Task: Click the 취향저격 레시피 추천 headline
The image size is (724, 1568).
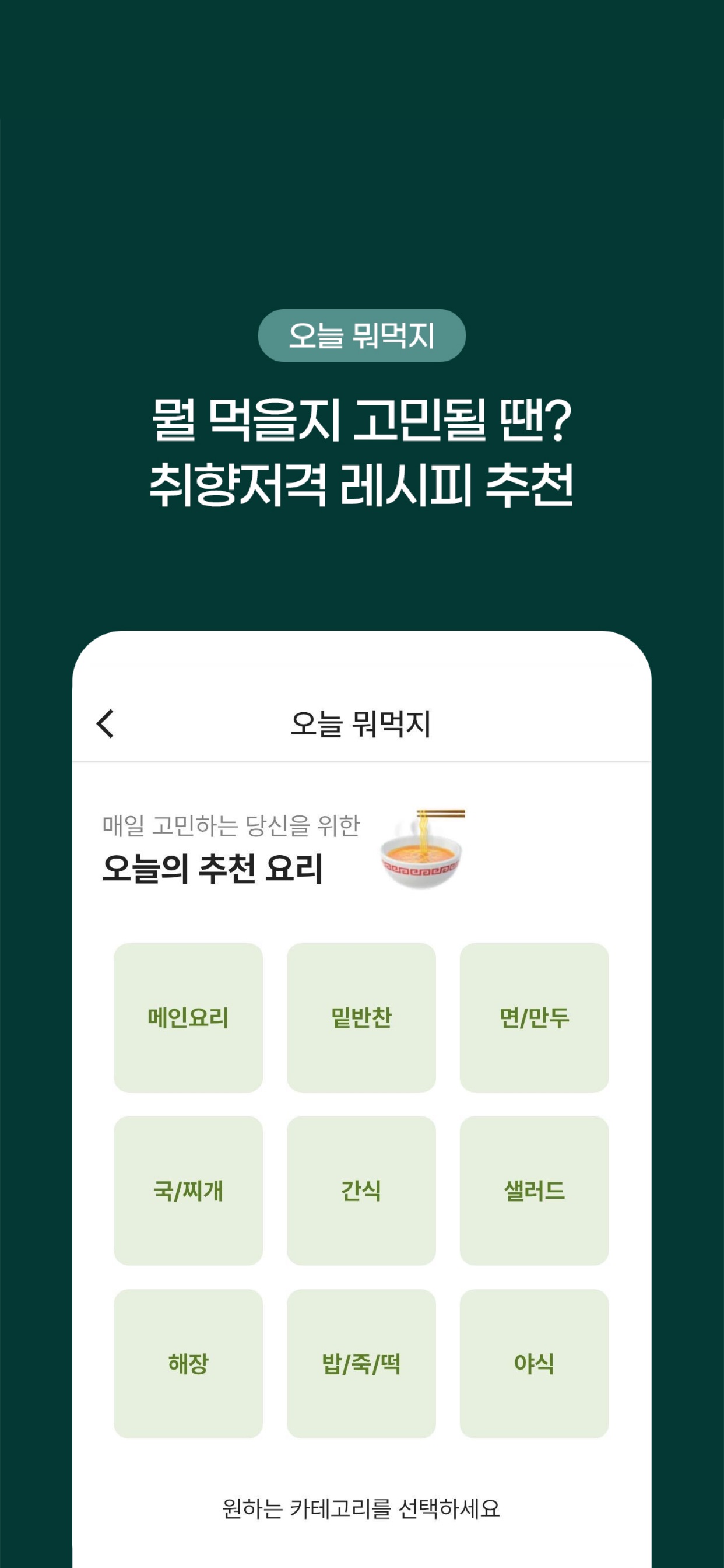Action: tap(362, 480)
